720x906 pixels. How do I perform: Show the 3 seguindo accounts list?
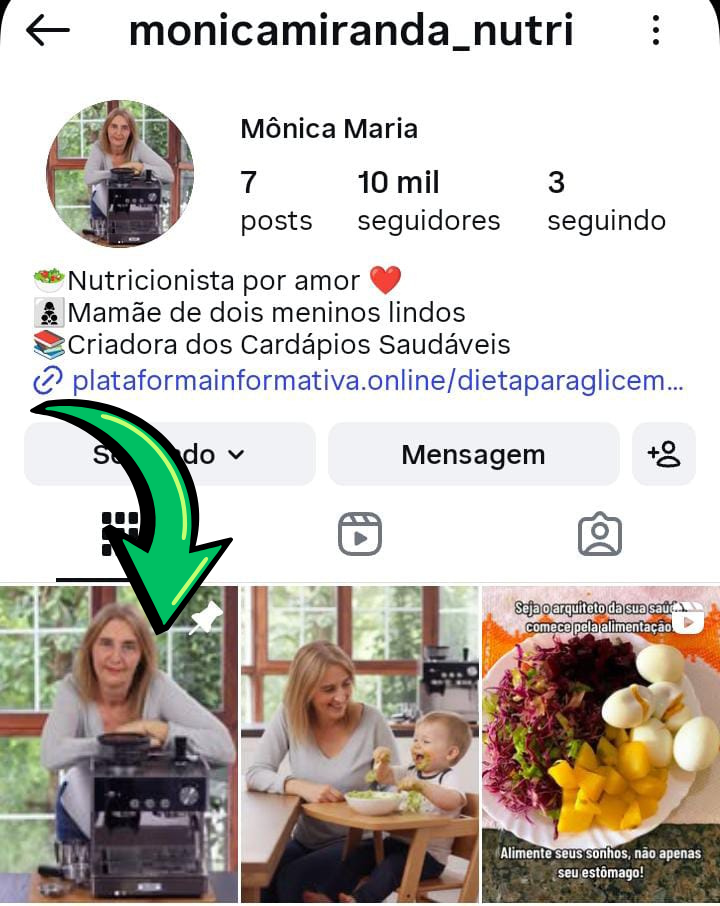coord(606,200)
